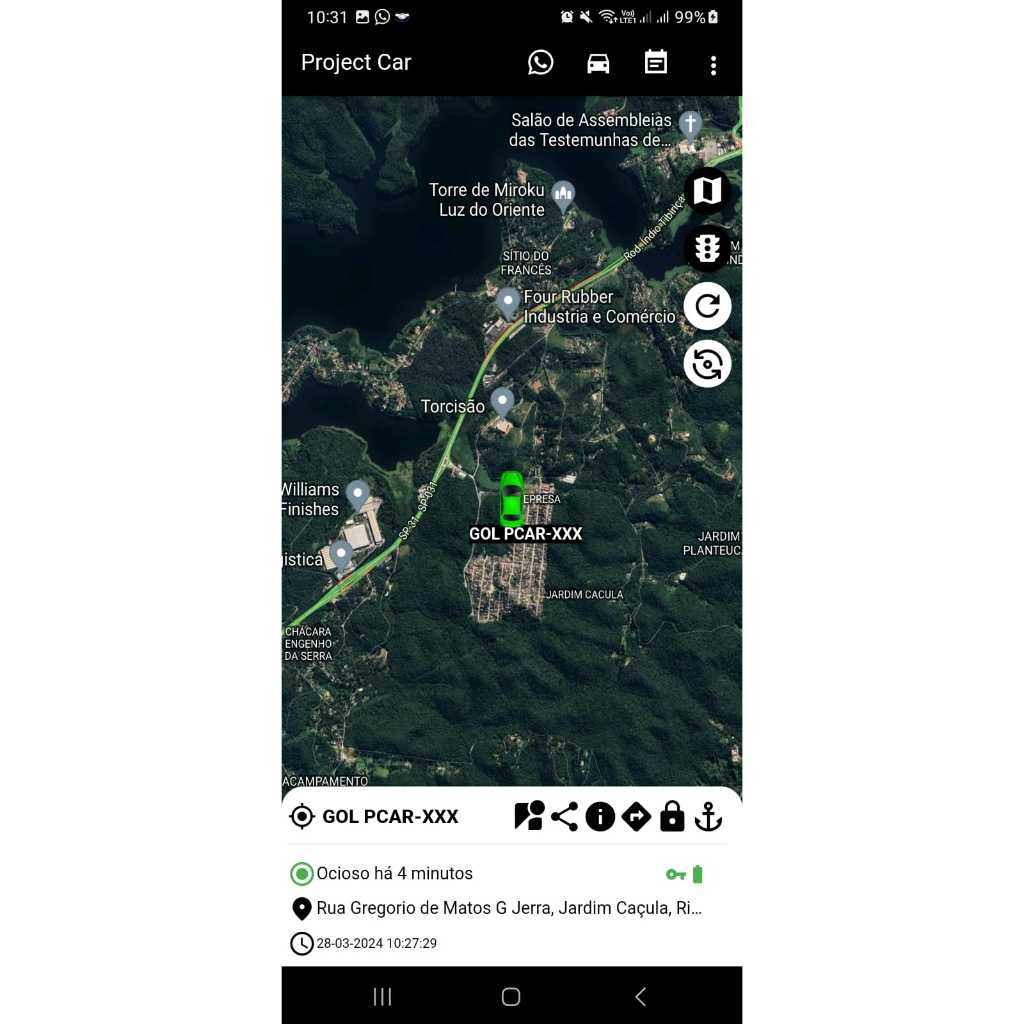Open the WhatsApp contact icon
This screenshot has width=1024, height=1024.
pyautogui.click(x=540, y=63)
